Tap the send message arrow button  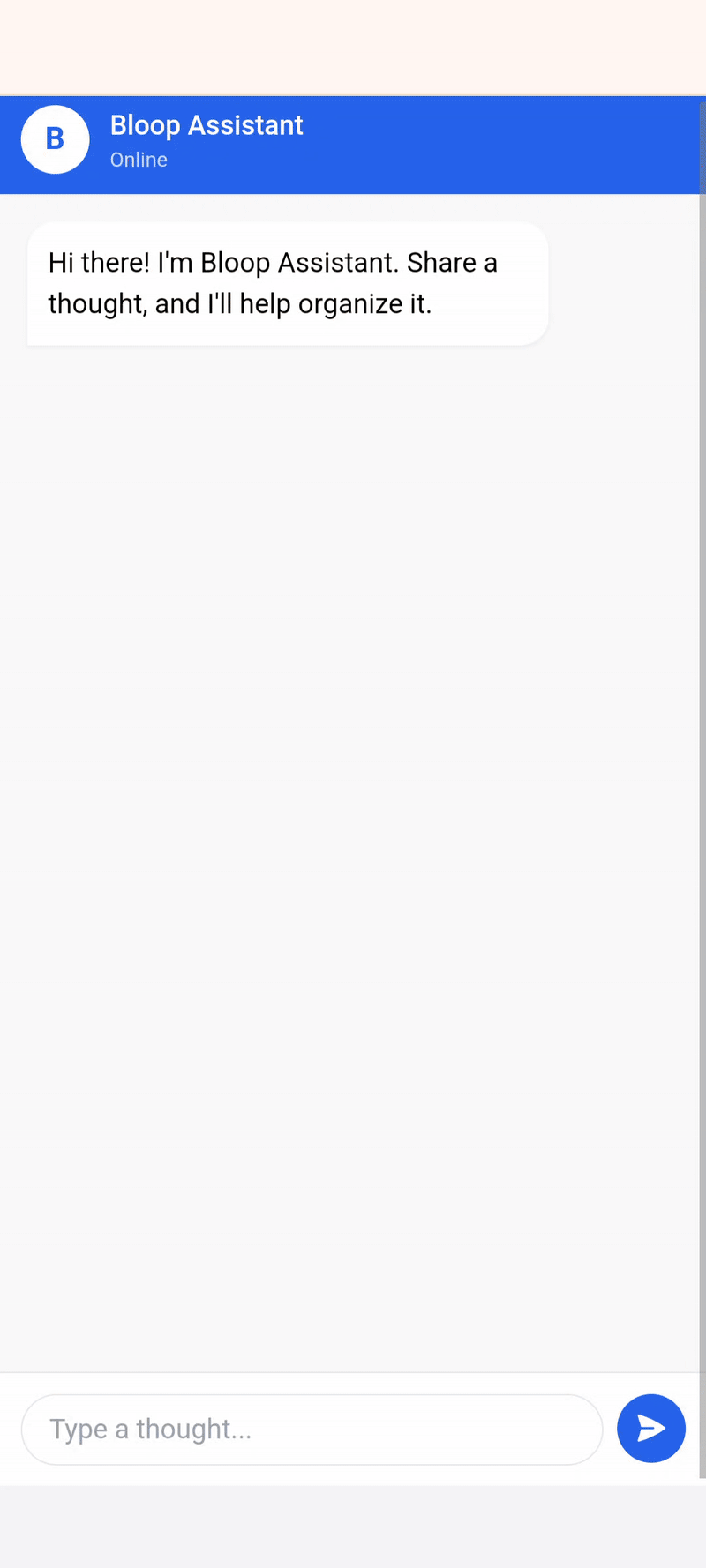click(650, 1428)
